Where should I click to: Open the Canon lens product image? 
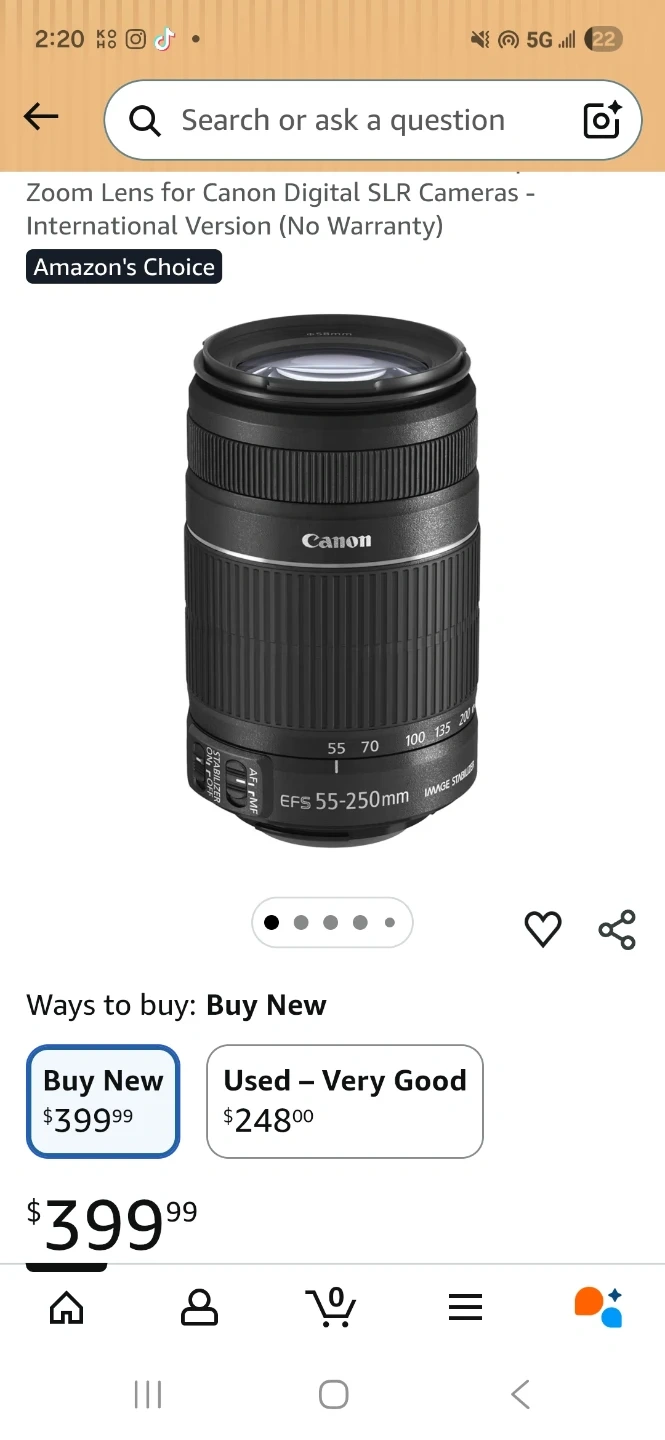(x=332, y=580)
